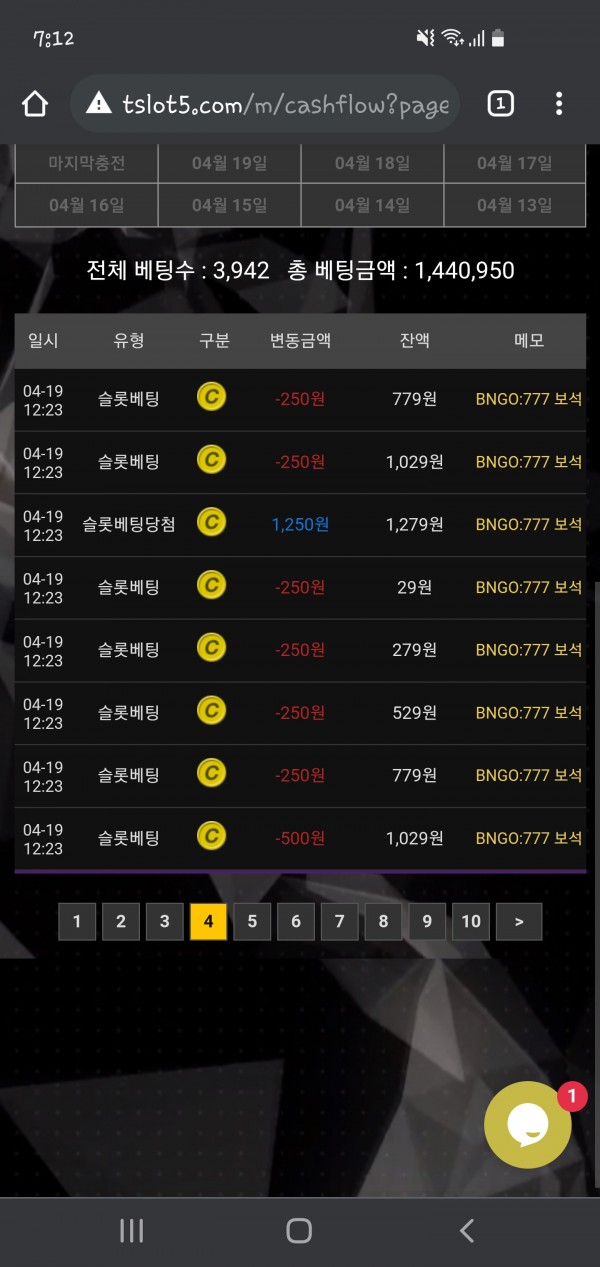Go to page 10
This screenshot has width=600, height=1267.
pos(471,922)
